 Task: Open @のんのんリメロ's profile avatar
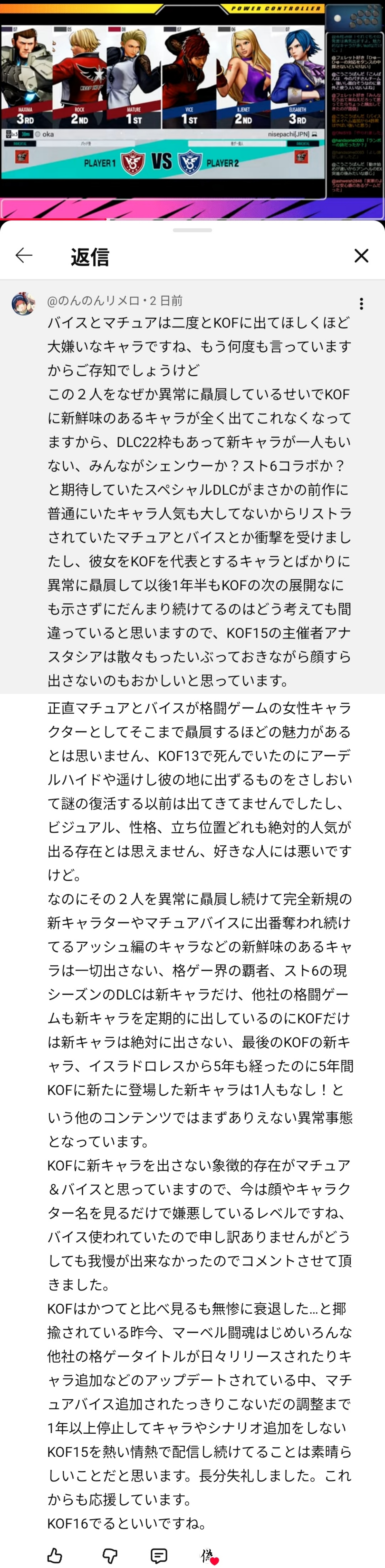point(23,303)
